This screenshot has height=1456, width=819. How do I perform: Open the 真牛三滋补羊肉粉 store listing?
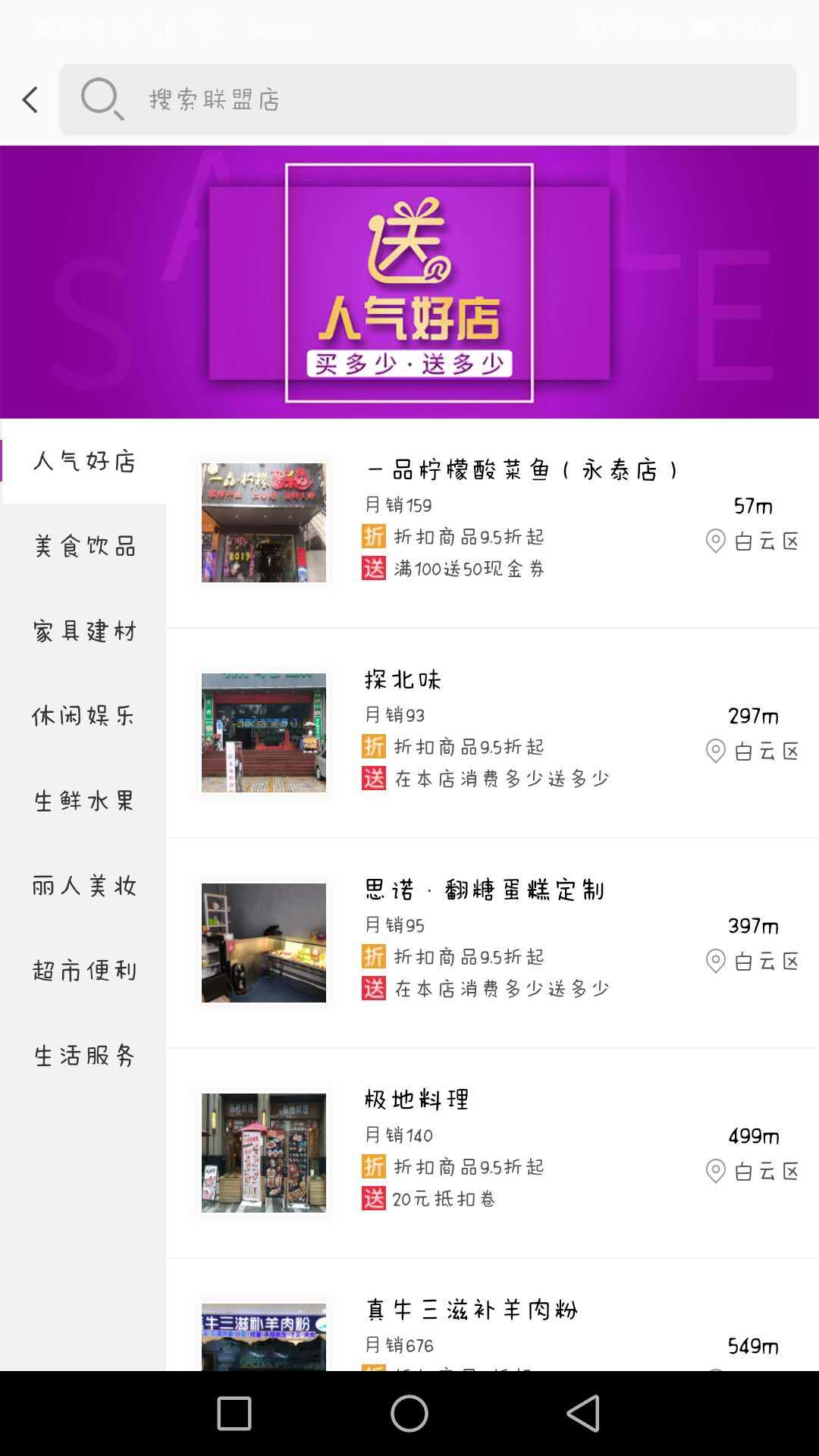coord(493,1315)
